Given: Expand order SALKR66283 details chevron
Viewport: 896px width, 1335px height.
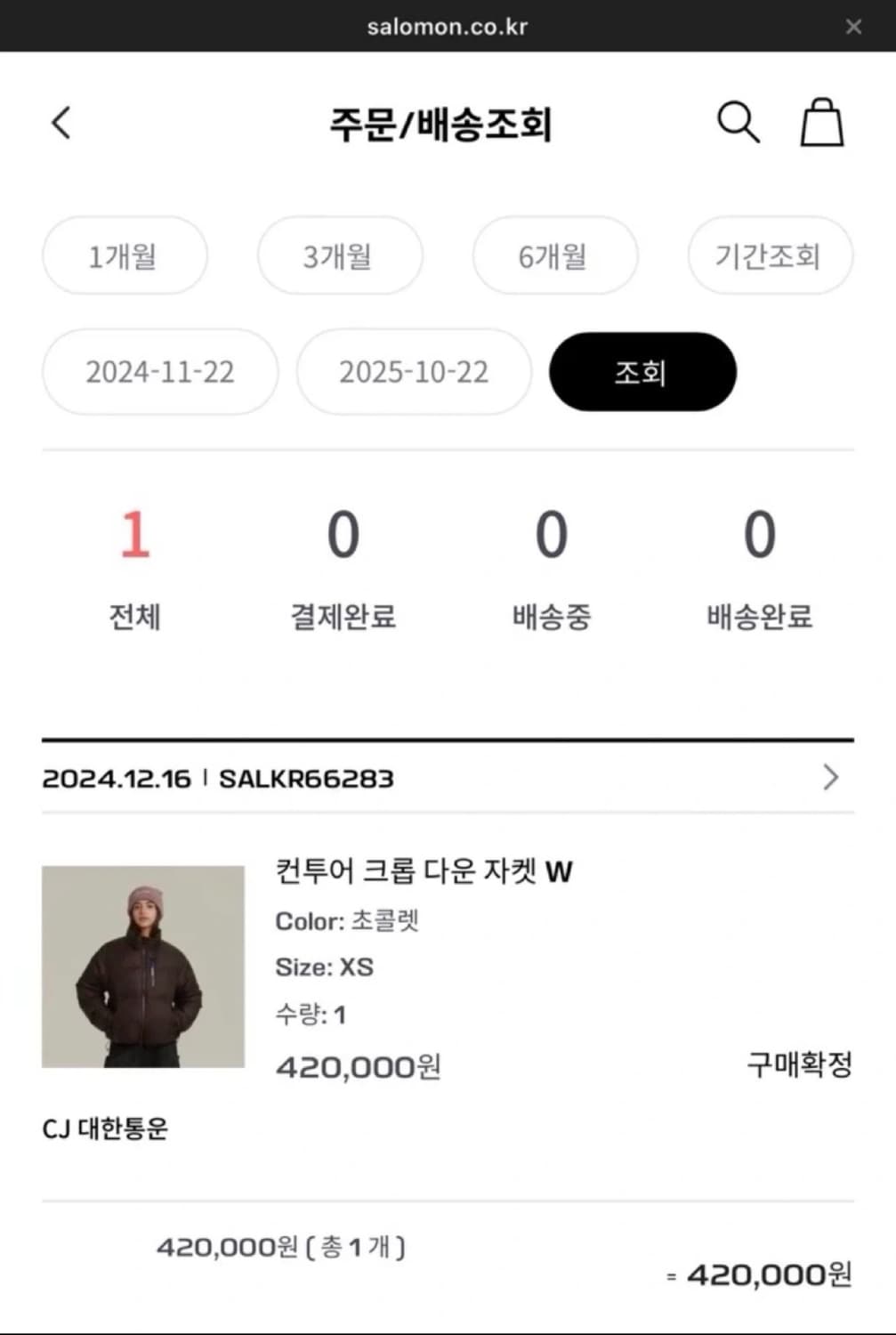Looking at the screenshot, I should pyautogui.click(x=828, y=778).
